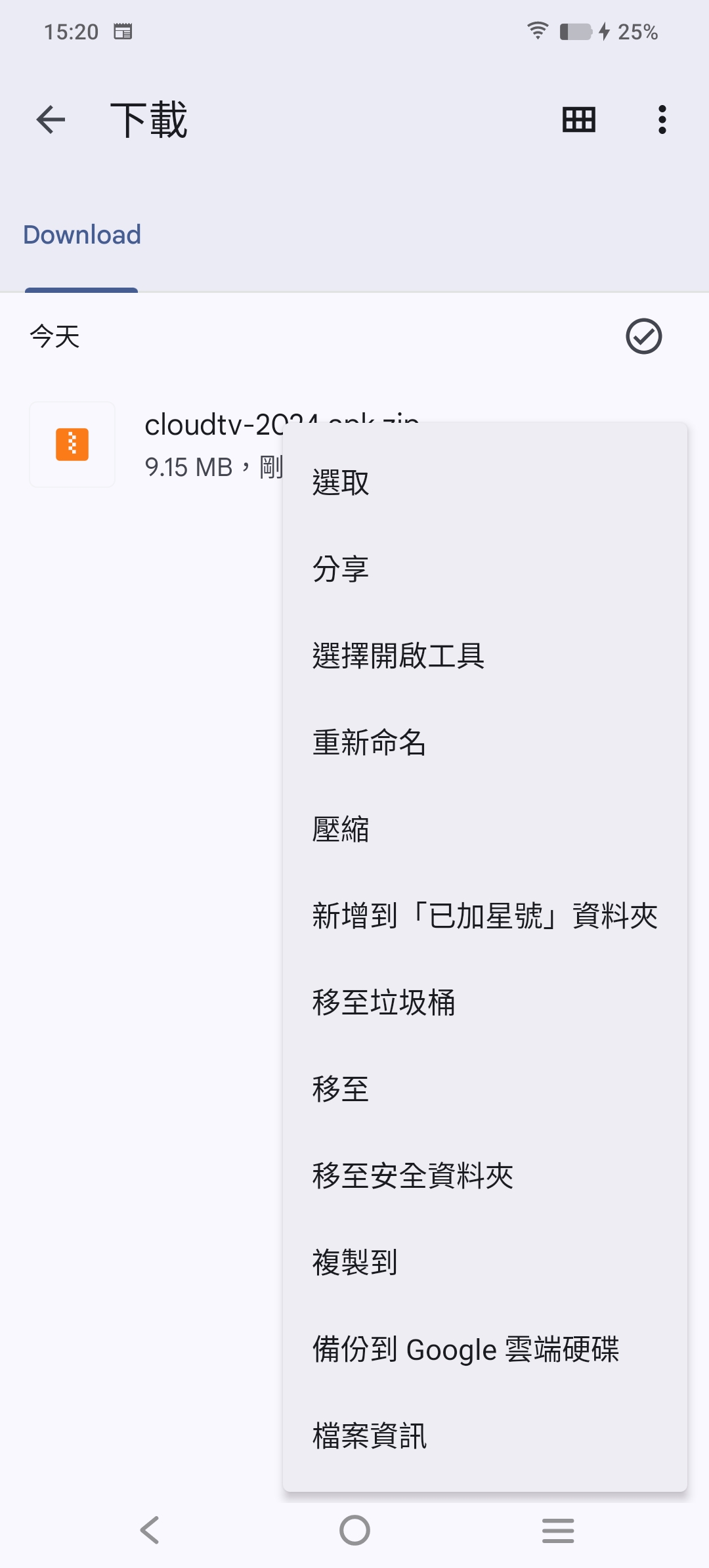
Task: Rename the file via 重新命名
Action: [369, 743]
